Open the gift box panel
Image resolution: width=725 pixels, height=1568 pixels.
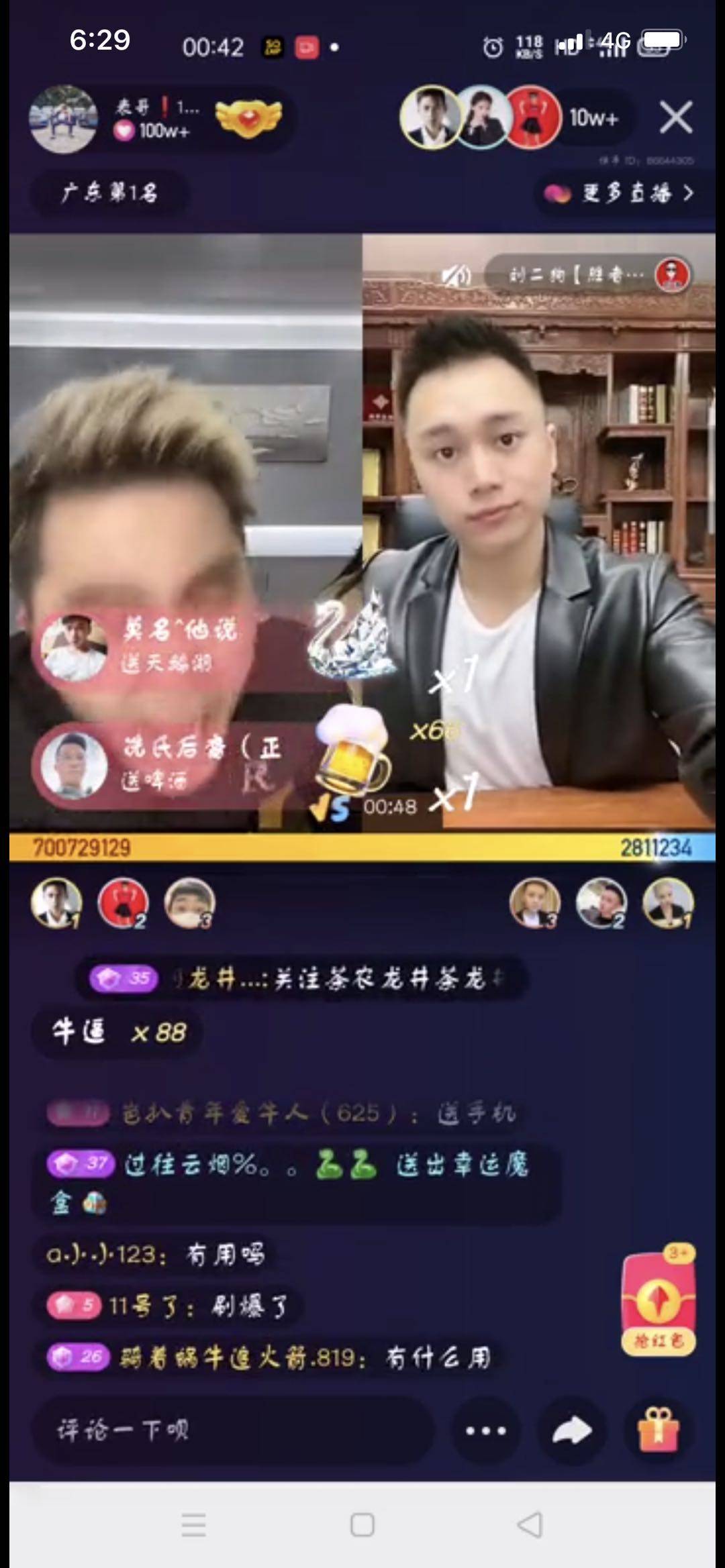(658, 1430)
